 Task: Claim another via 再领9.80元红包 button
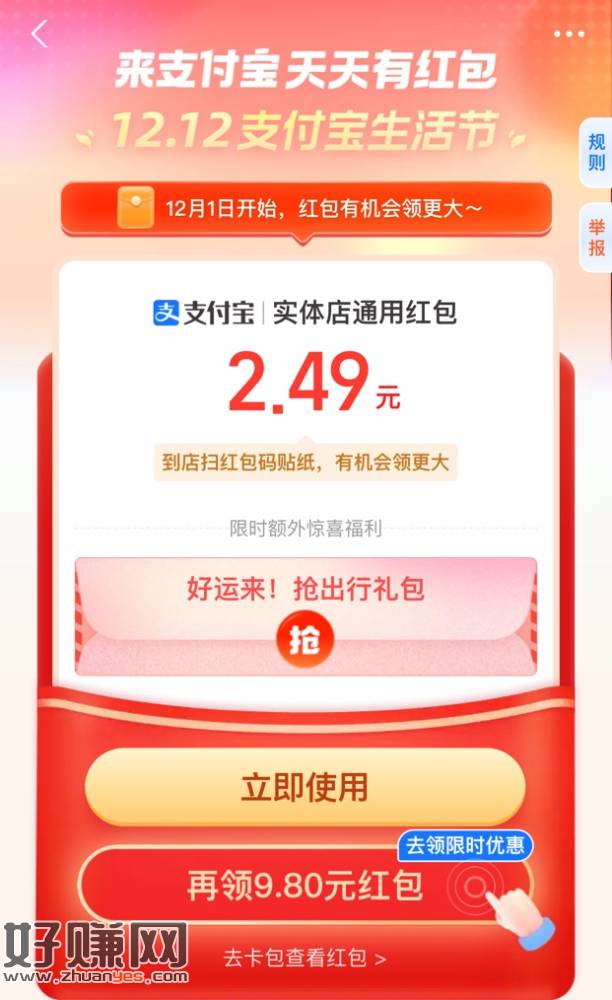tap(304, 885)
